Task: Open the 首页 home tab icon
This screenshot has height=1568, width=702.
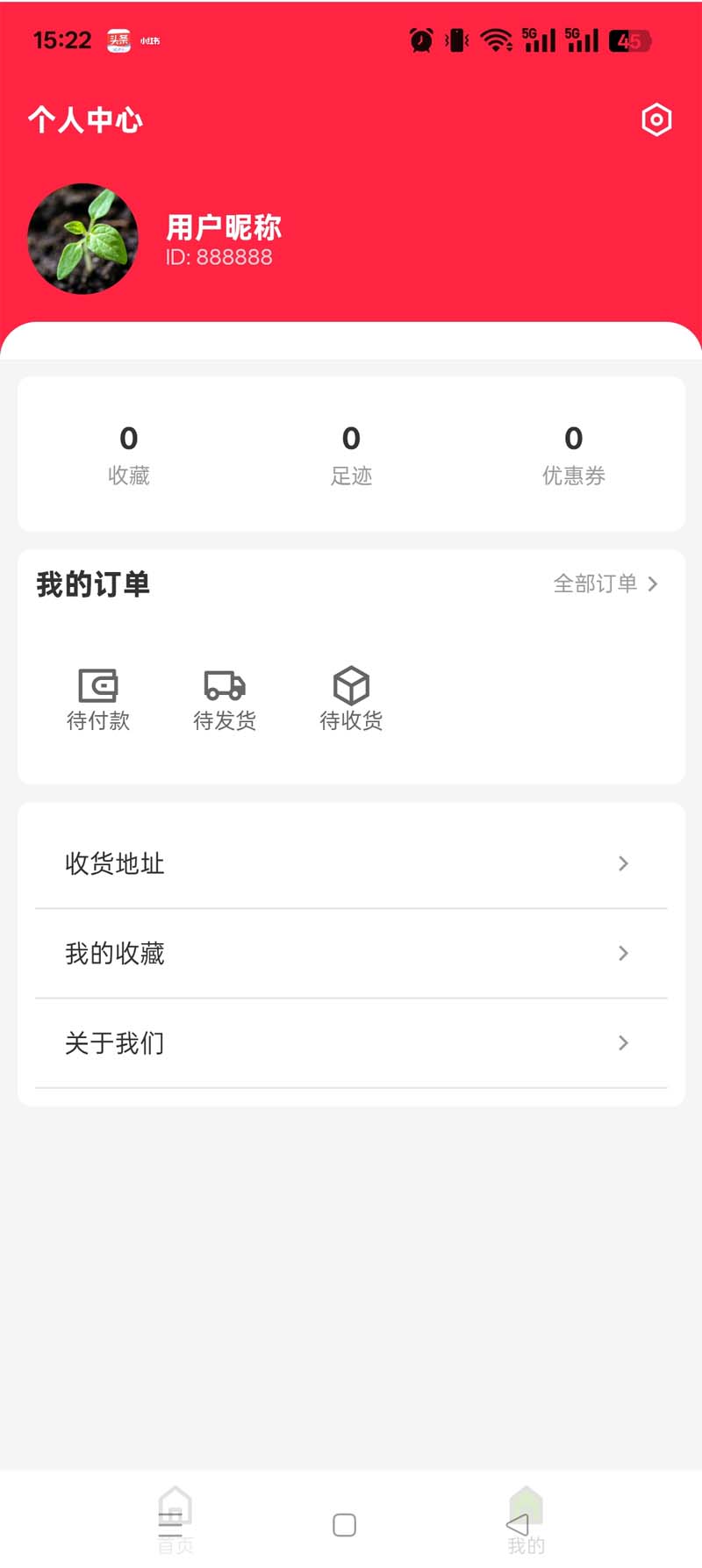Action: [x=175, y=1511]
